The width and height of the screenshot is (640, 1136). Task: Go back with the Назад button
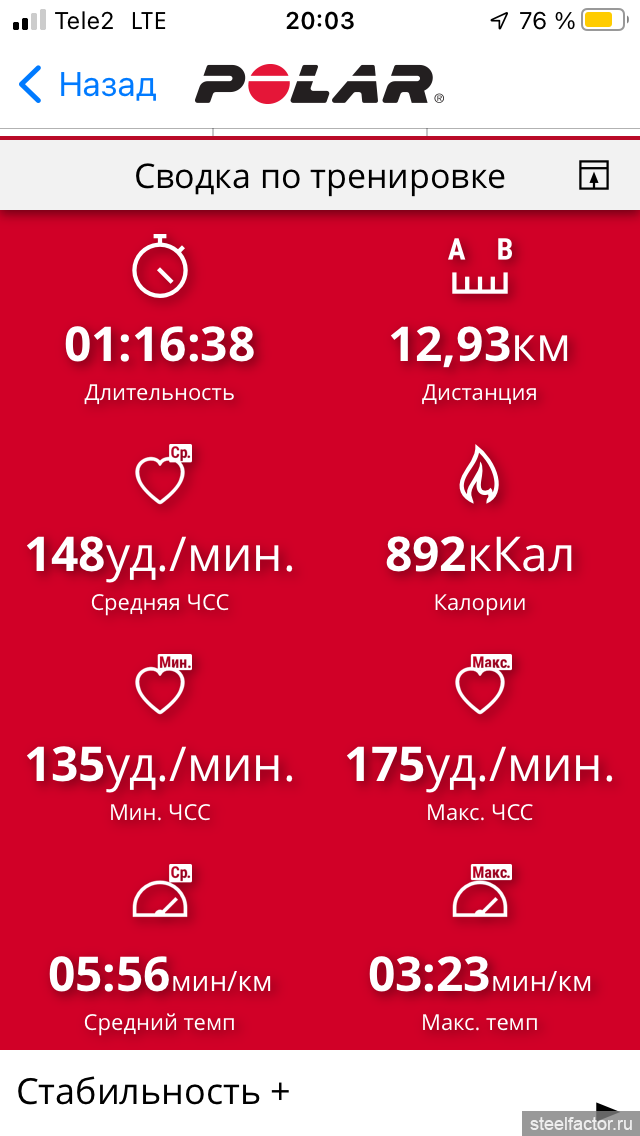pyautogui.click(x=88, y=85)
